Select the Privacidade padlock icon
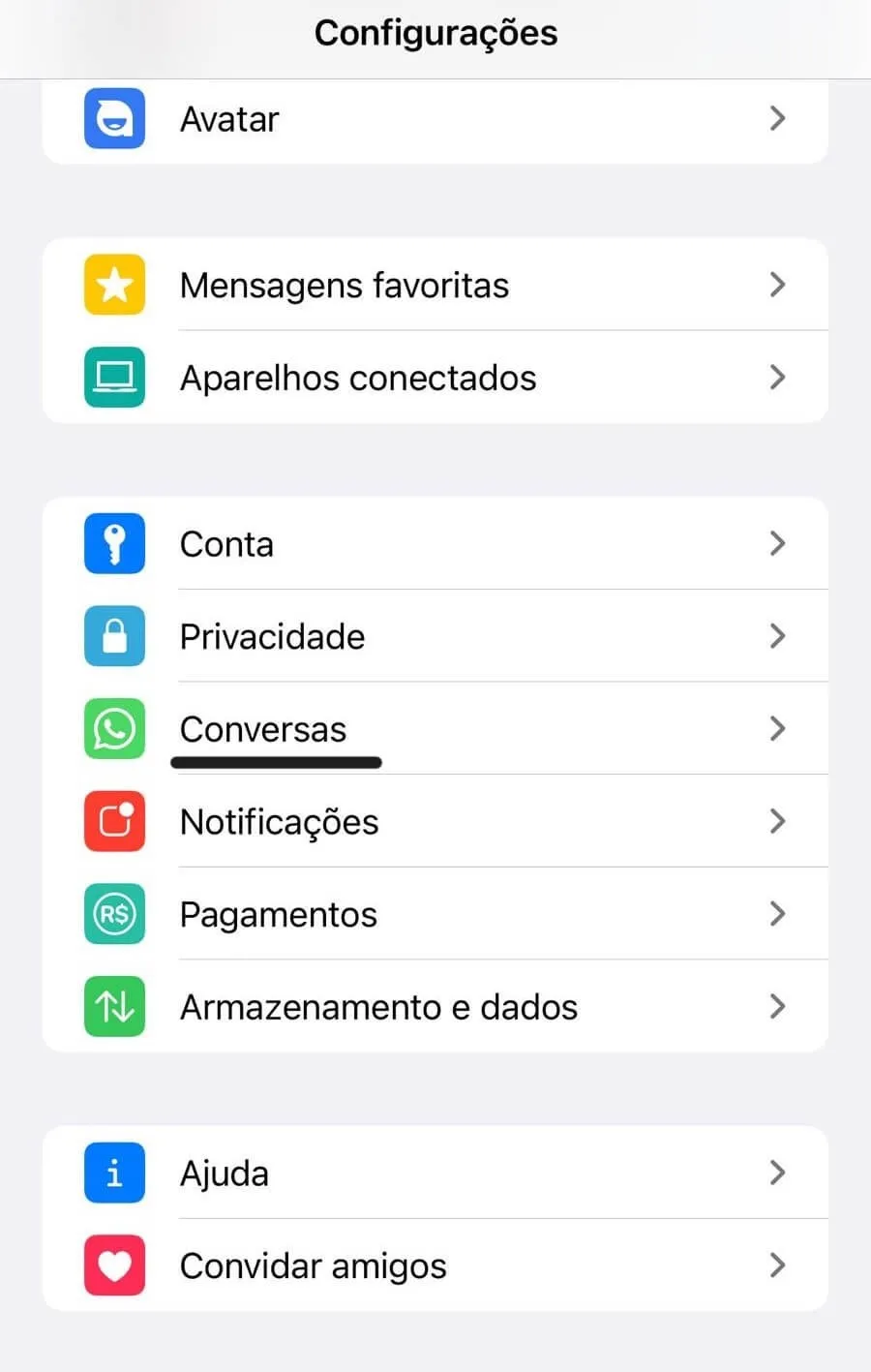Screen dimensions: 871x1372 point(114,636)
